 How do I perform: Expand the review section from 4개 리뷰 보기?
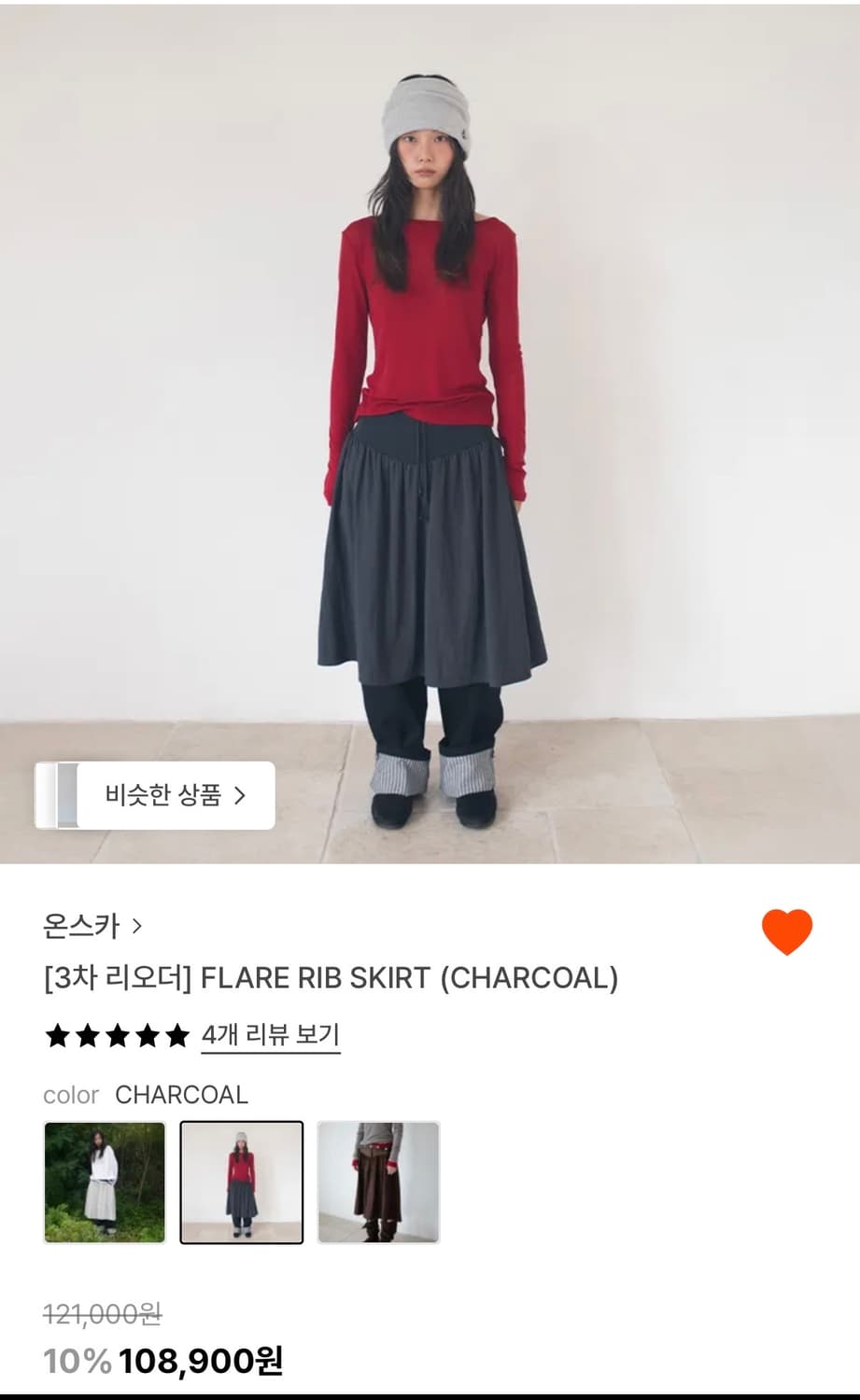point(270,1036)
